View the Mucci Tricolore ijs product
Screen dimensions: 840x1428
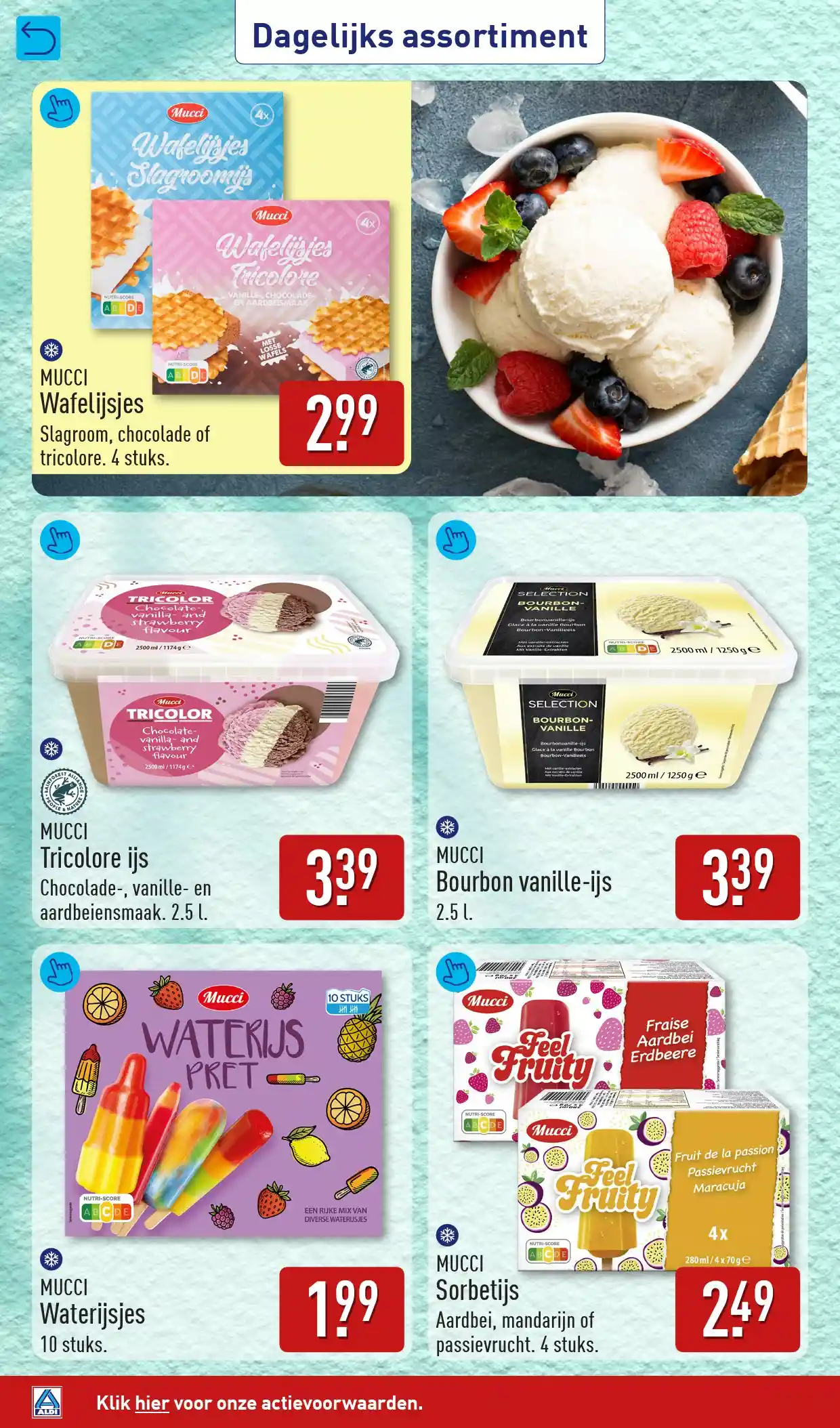221,719
